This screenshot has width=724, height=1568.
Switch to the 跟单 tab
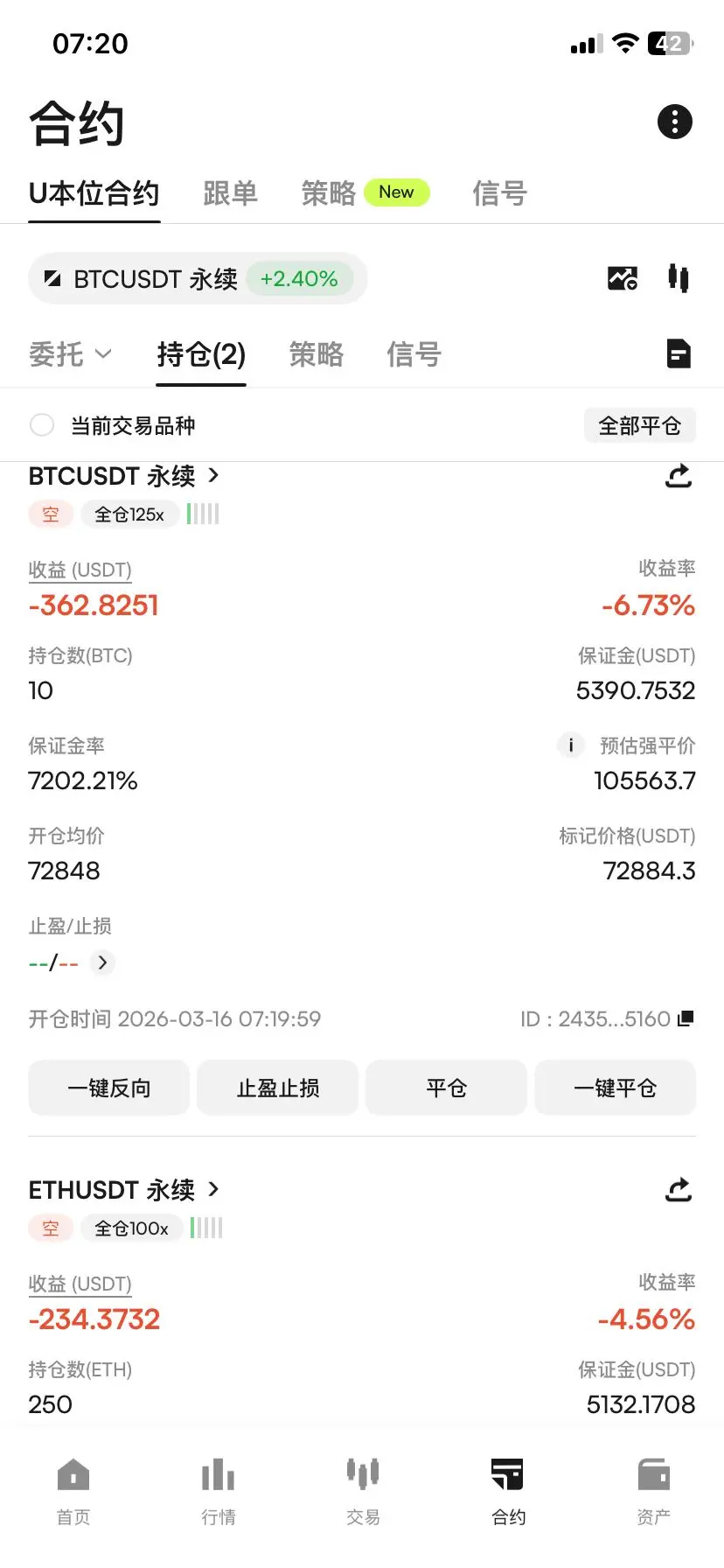230,193
